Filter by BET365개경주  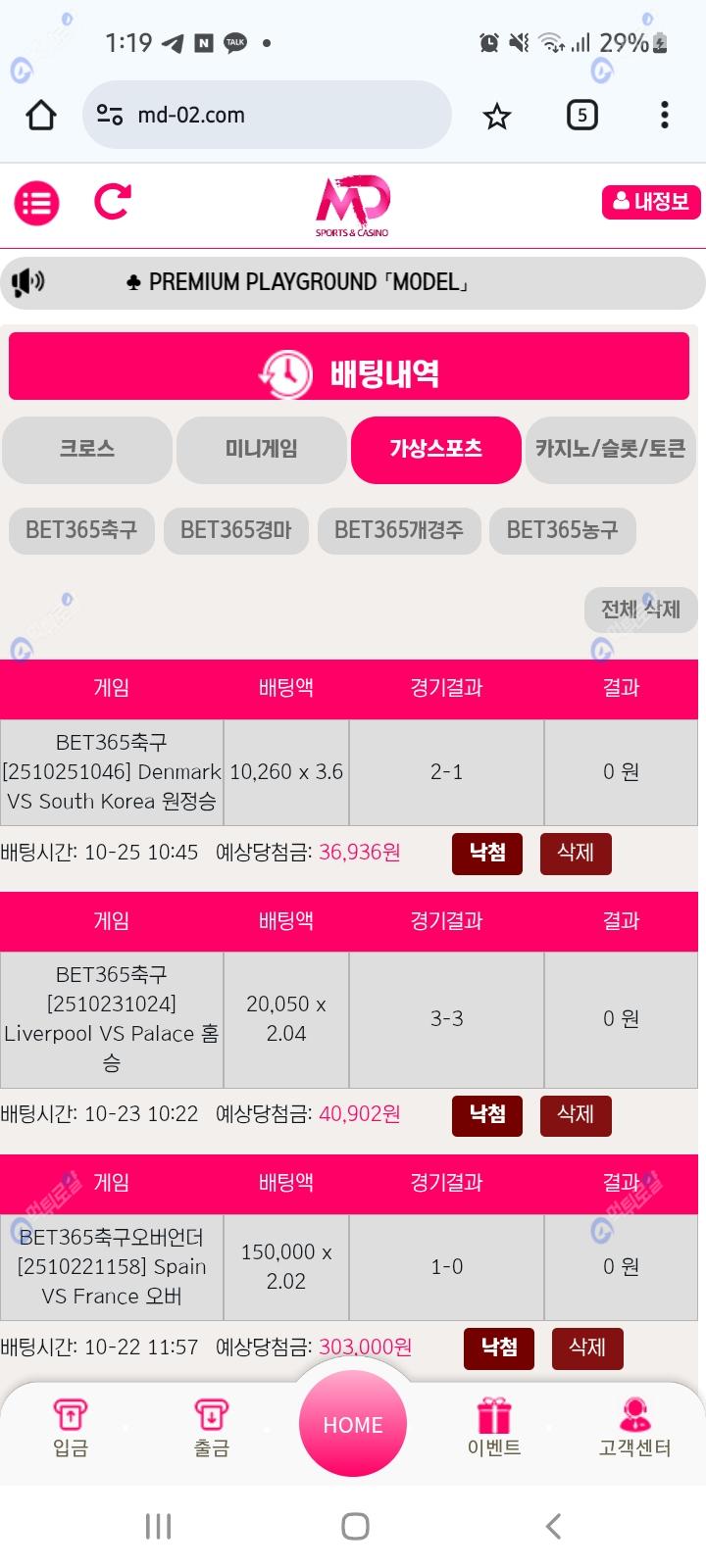[398, 530]
